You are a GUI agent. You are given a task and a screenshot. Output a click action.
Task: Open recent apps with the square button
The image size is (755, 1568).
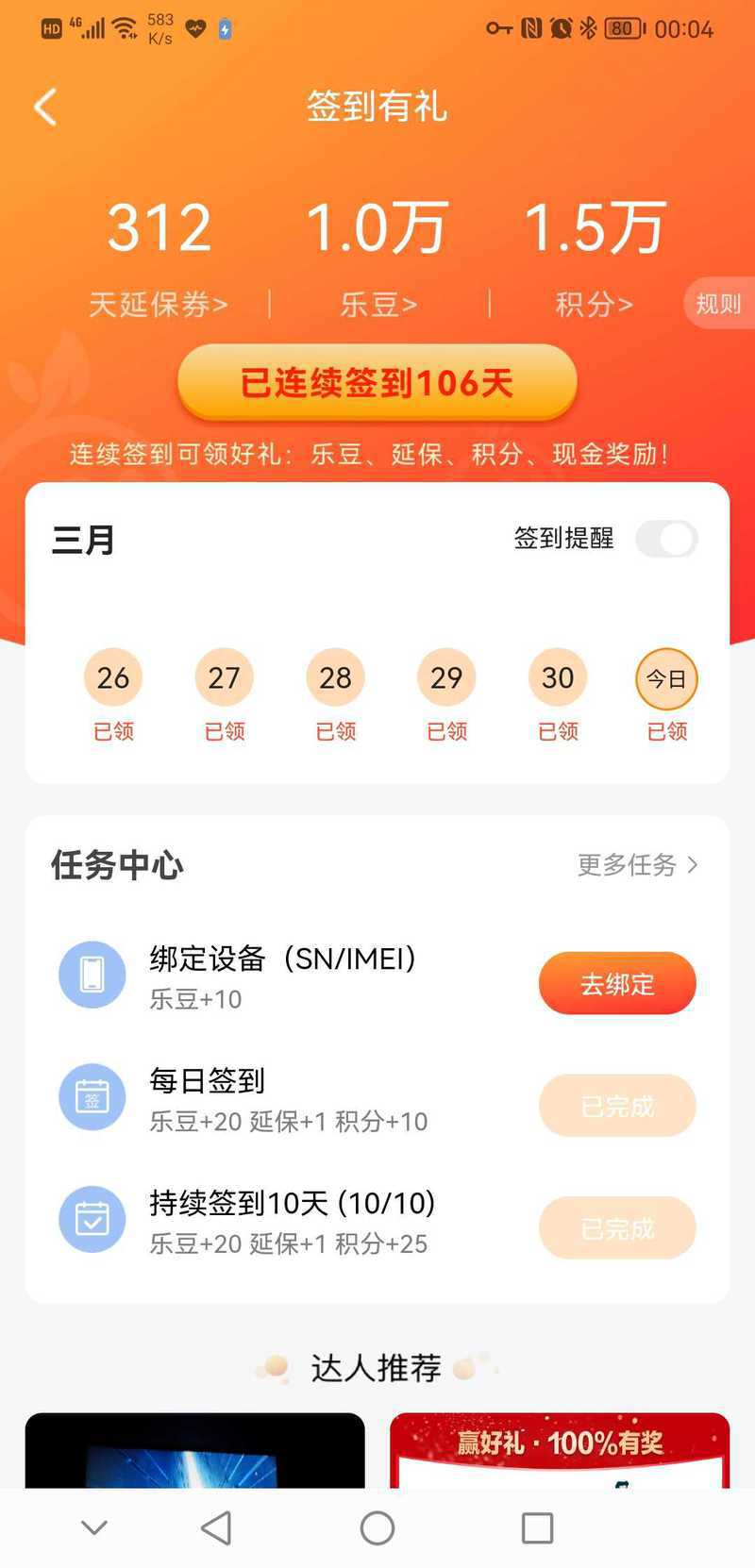(537, 1528)
